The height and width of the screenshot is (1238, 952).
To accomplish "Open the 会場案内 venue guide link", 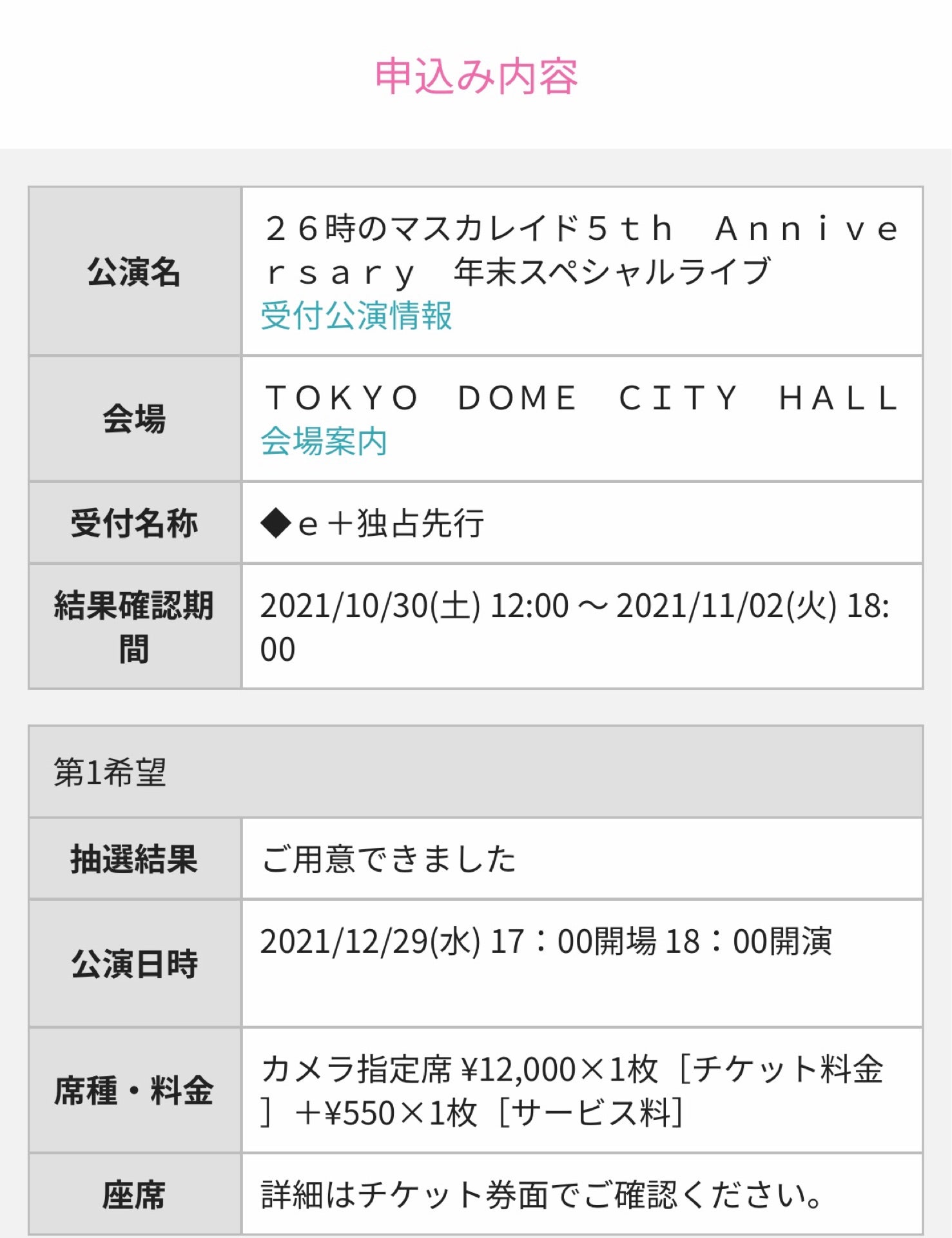I will [324, 442].
